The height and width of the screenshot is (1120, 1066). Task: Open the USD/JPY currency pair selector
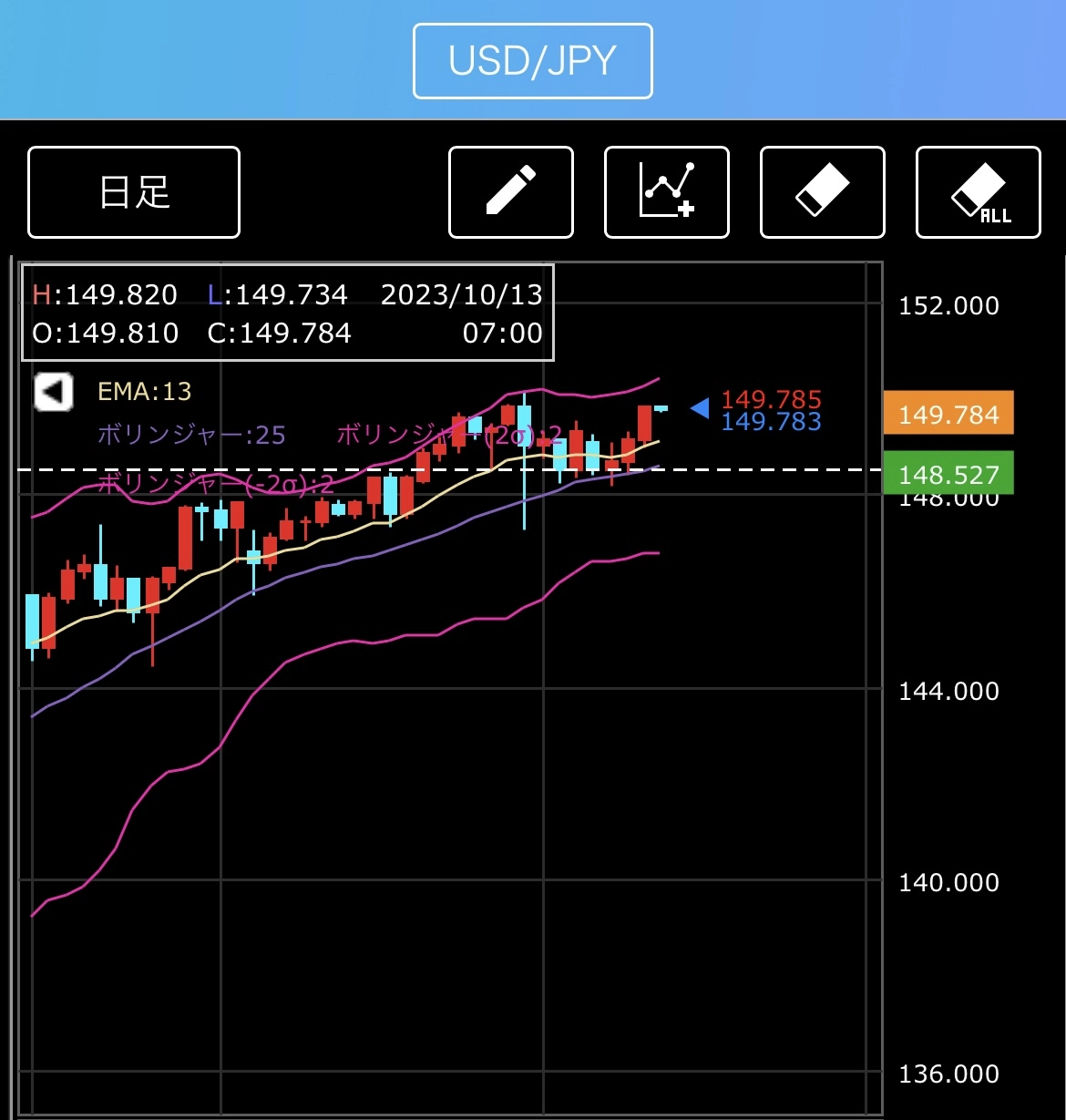click(x=533, y=61)
